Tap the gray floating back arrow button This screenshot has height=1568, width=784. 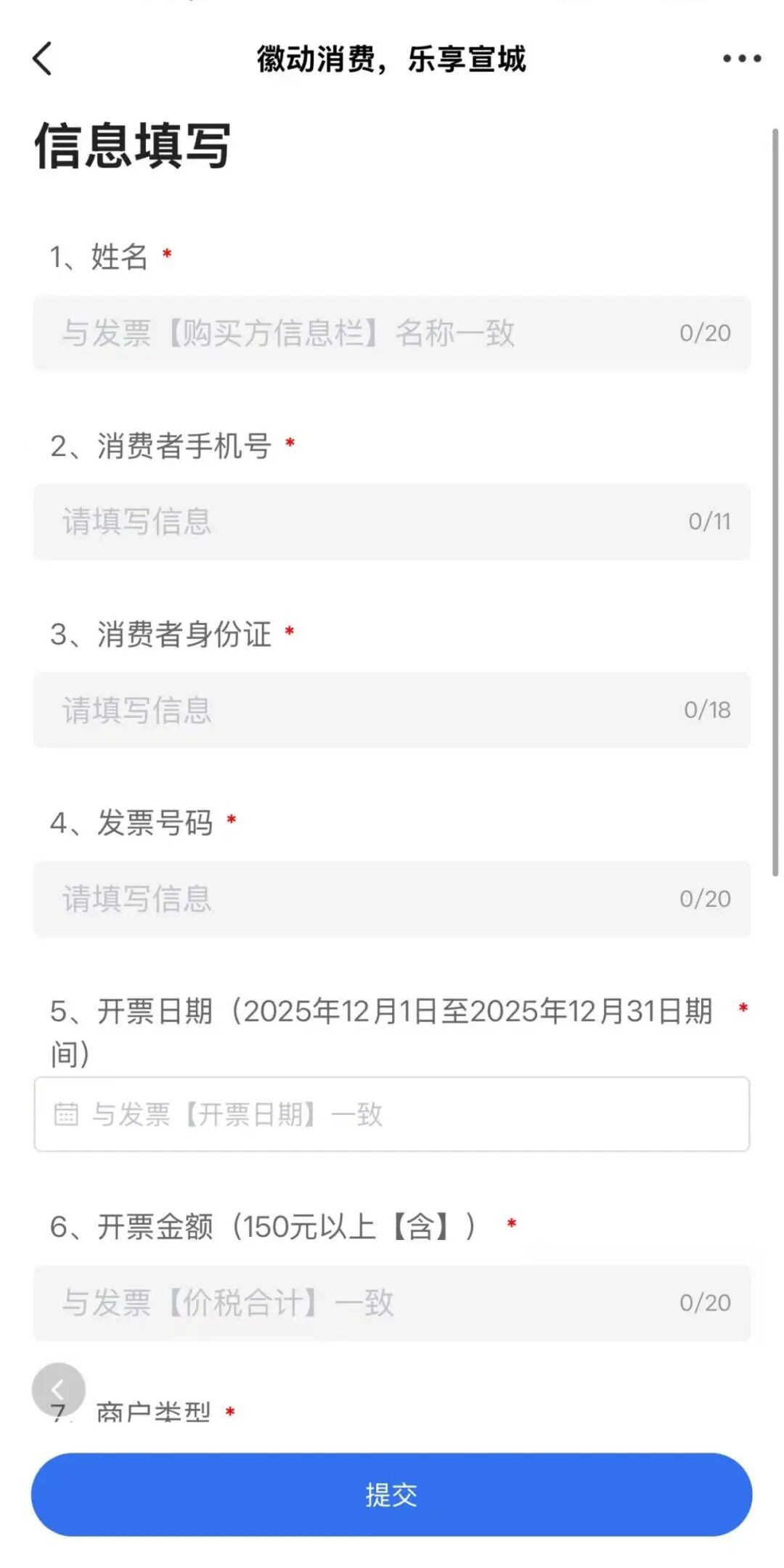58,1389
